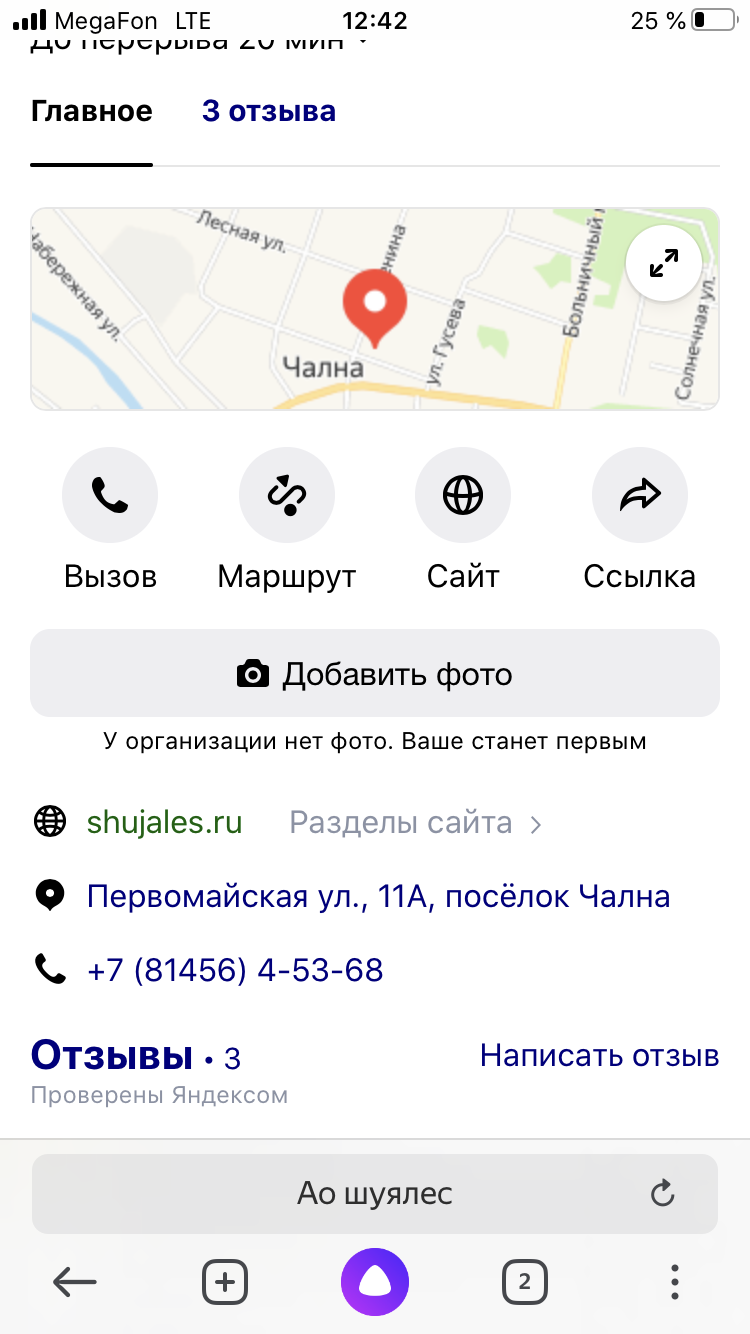The width and height of the screenshot is (750, 1334).
Task: Go back to previous page
Action: [75, 1281]
